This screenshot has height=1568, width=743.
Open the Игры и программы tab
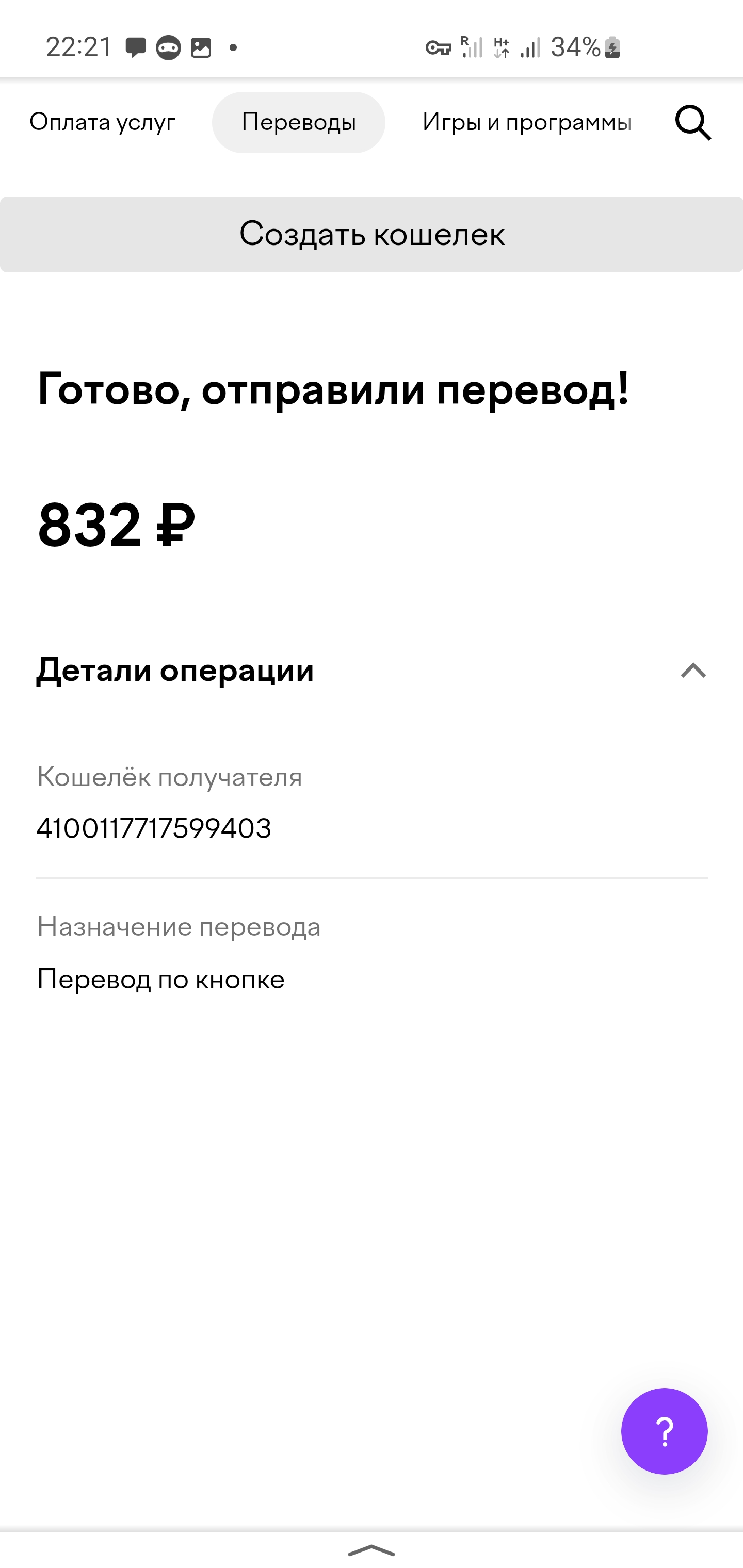coord(527,122)
